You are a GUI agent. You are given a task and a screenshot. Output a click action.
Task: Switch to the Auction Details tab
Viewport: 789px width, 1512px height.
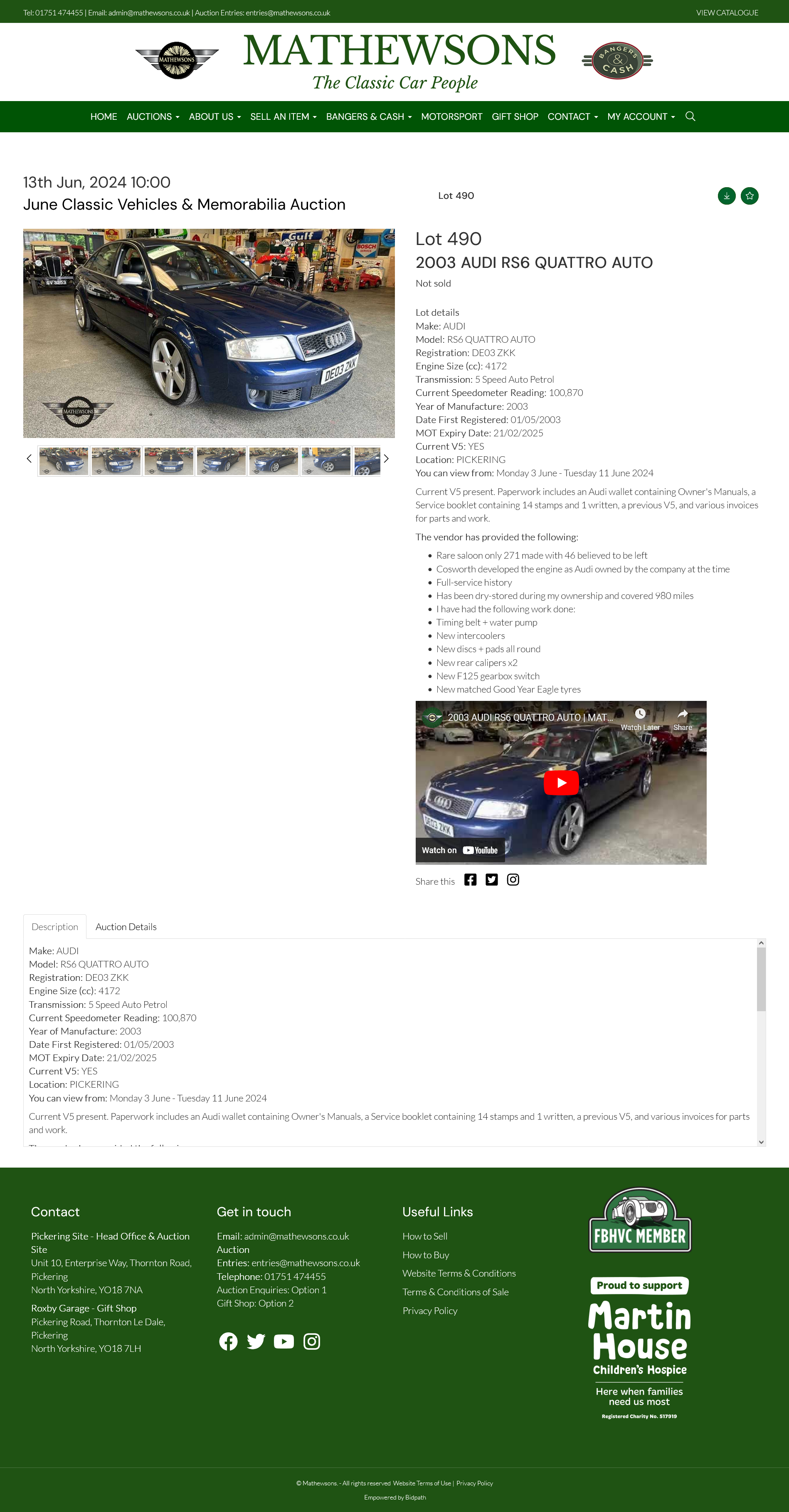click(126, 927)
